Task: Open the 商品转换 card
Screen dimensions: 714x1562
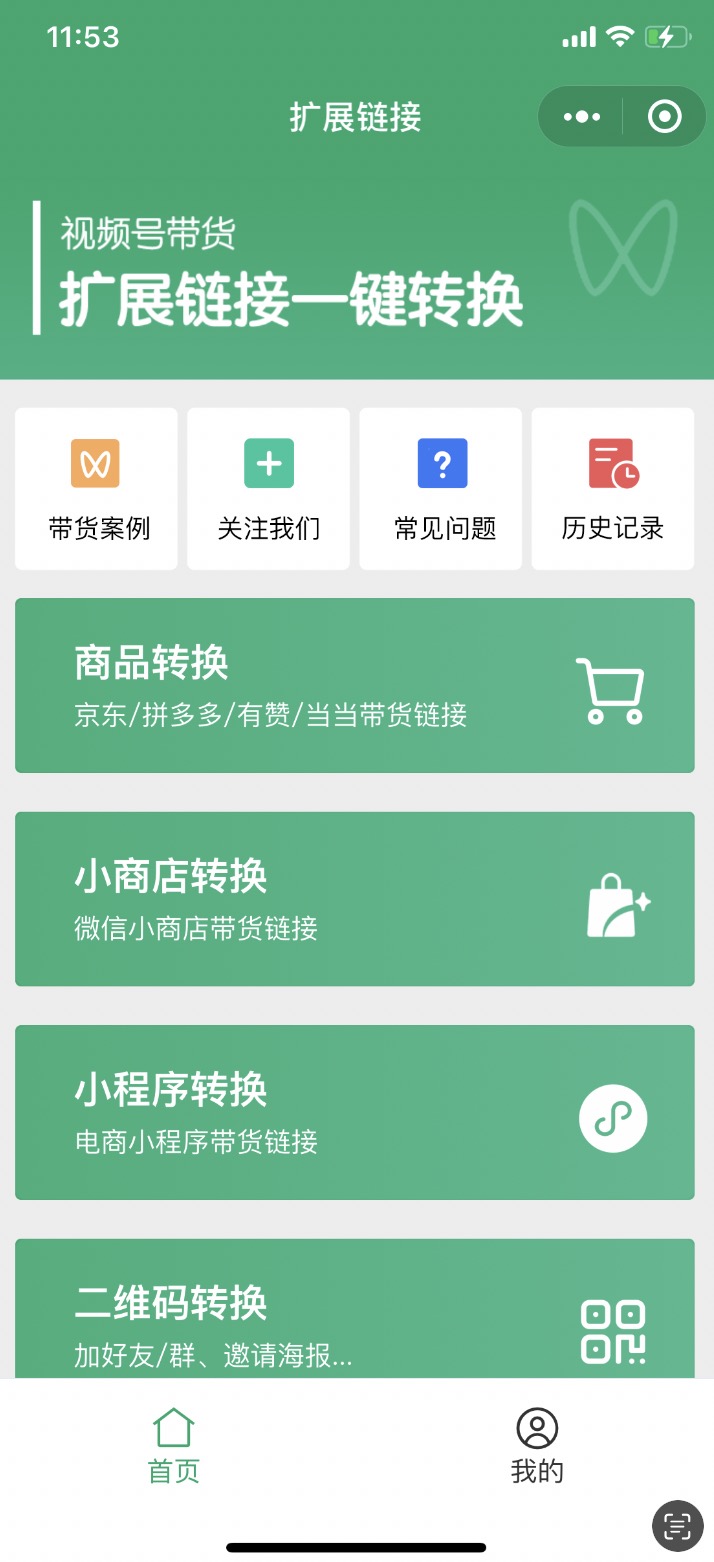Action: pos(355,686)
